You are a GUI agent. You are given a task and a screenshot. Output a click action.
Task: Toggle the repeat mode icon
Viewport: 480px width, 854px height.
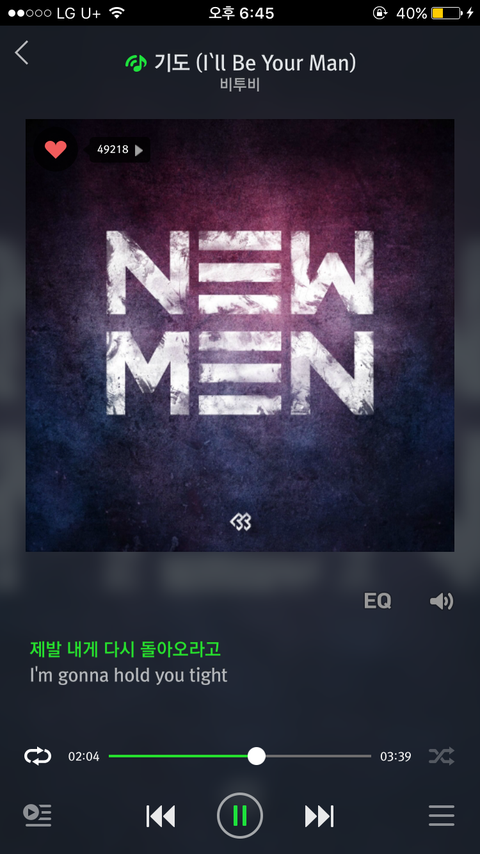coord(38,756)
